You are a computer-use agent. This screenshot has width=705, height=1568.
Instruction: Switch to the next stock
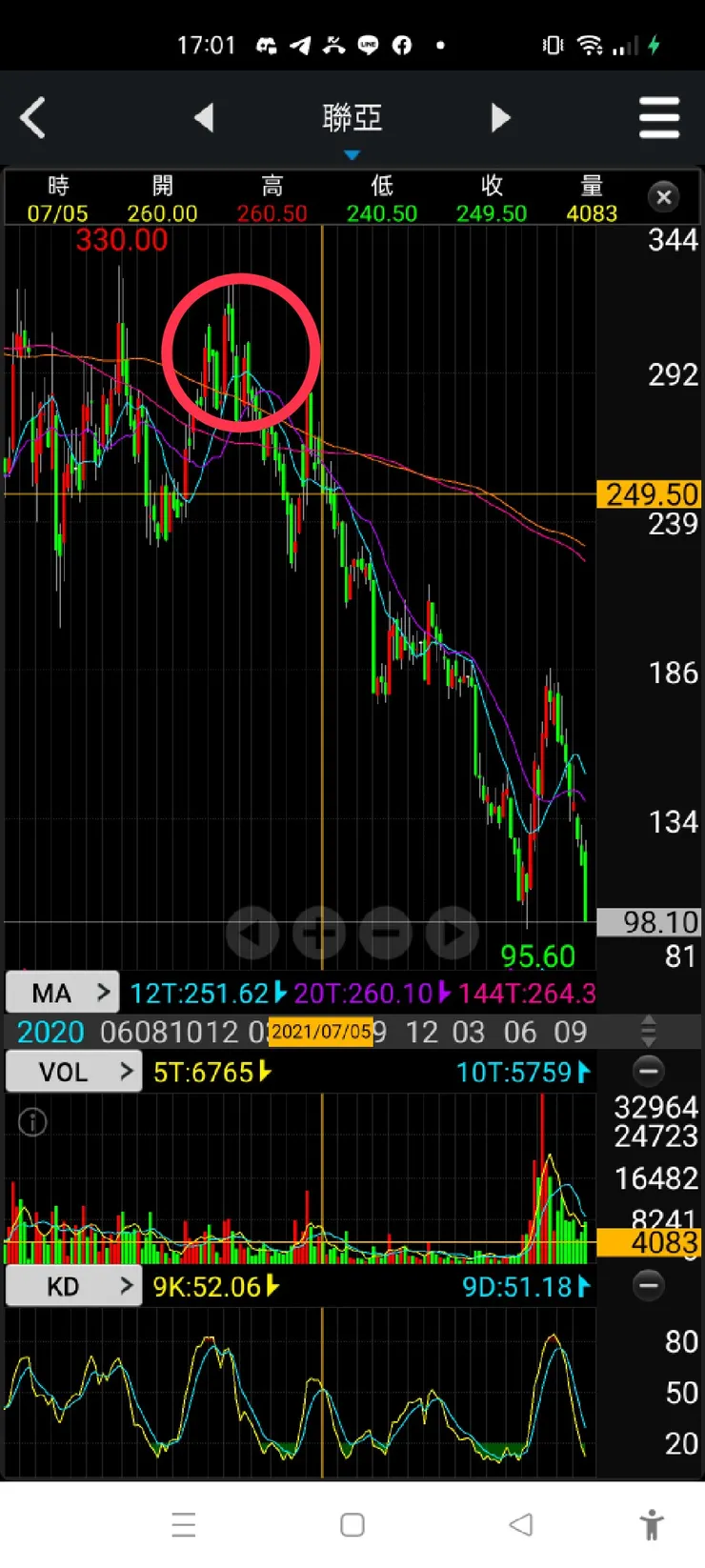point(500,118)
